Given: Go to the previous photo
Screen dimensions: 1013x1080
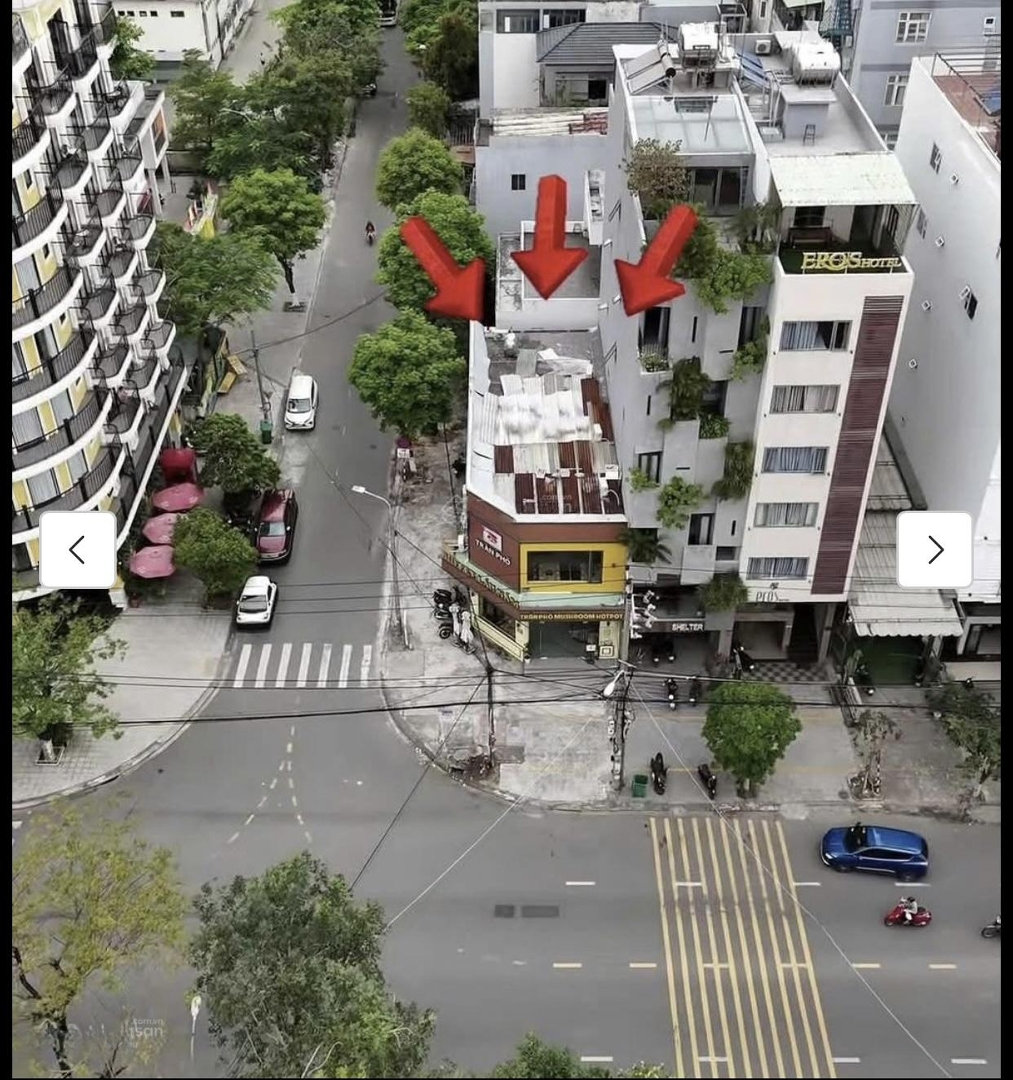Looking at the screenshot, I should click(x=77, y=550).
